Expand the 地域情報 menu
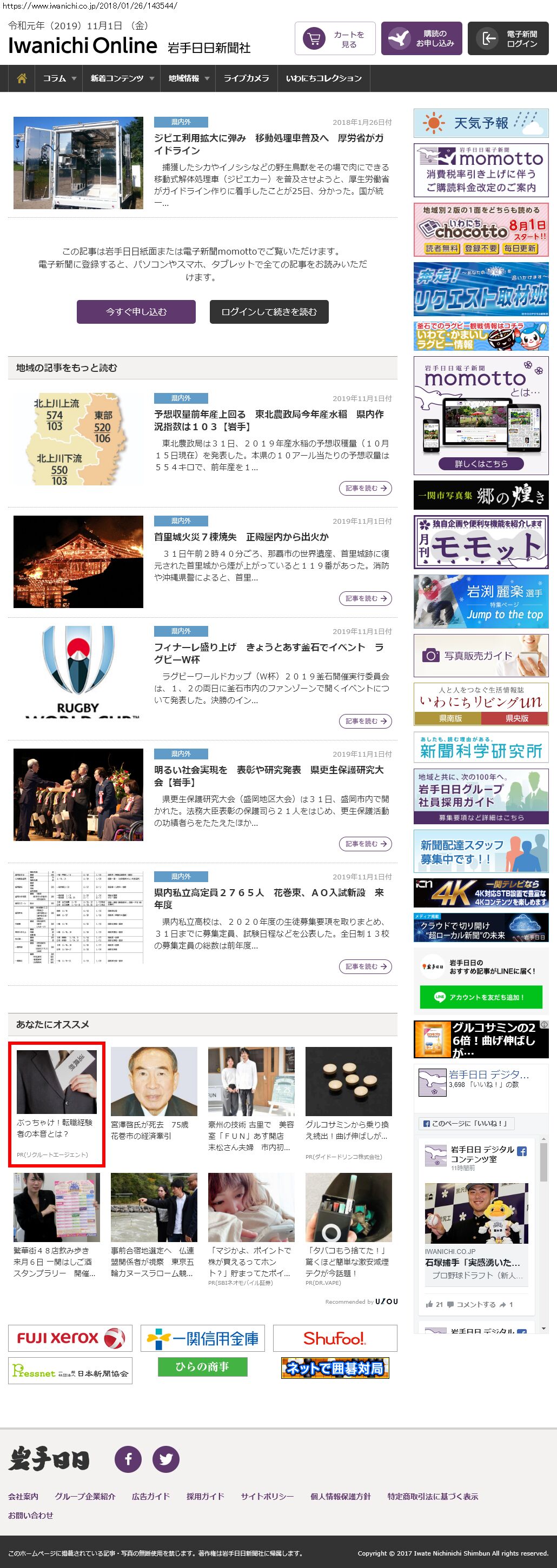This screenshot has width=557, height=1568. 188,78
